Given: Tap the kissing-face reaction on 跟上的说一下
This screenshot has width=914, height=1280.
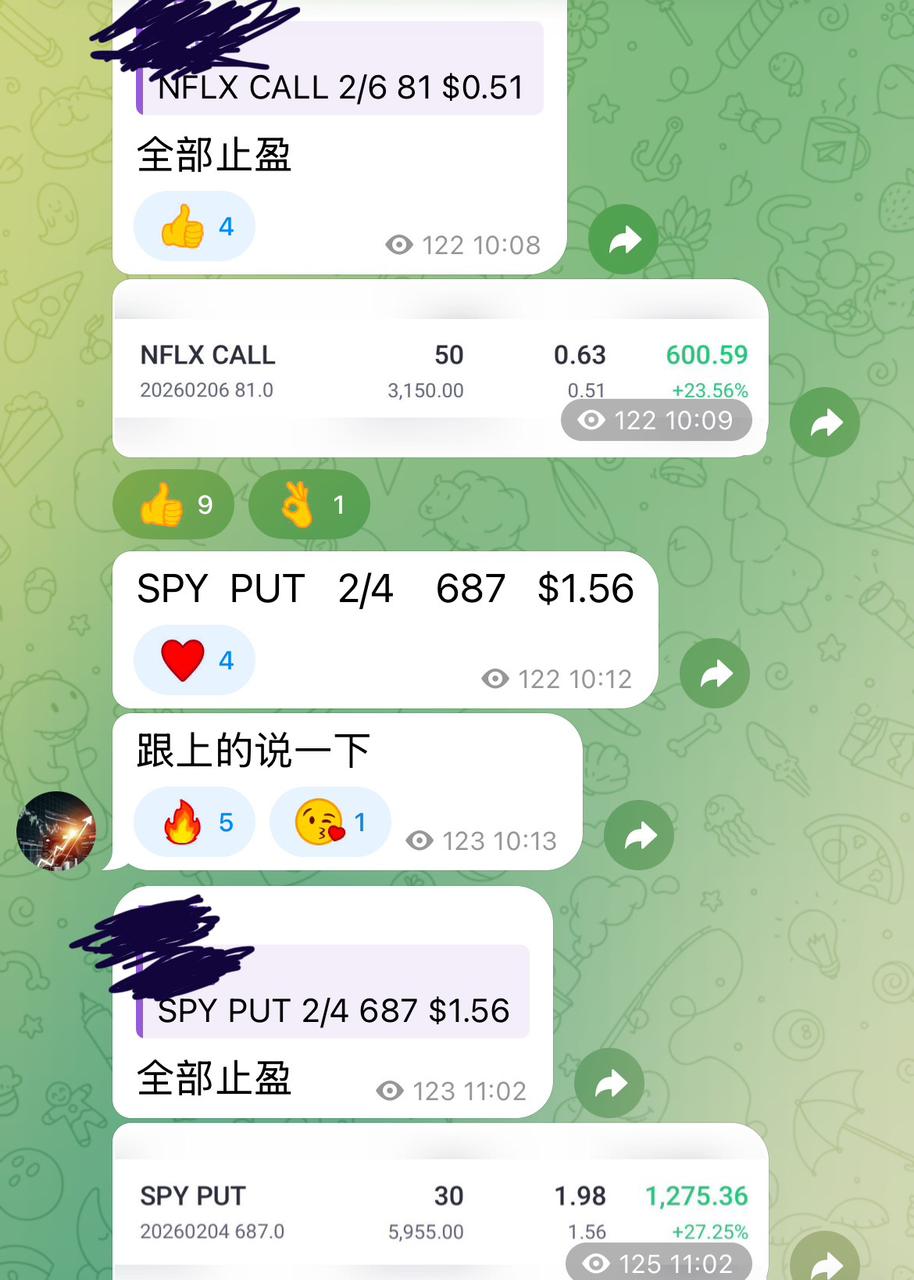Looking at the screenshot, I should click(330, 822).
